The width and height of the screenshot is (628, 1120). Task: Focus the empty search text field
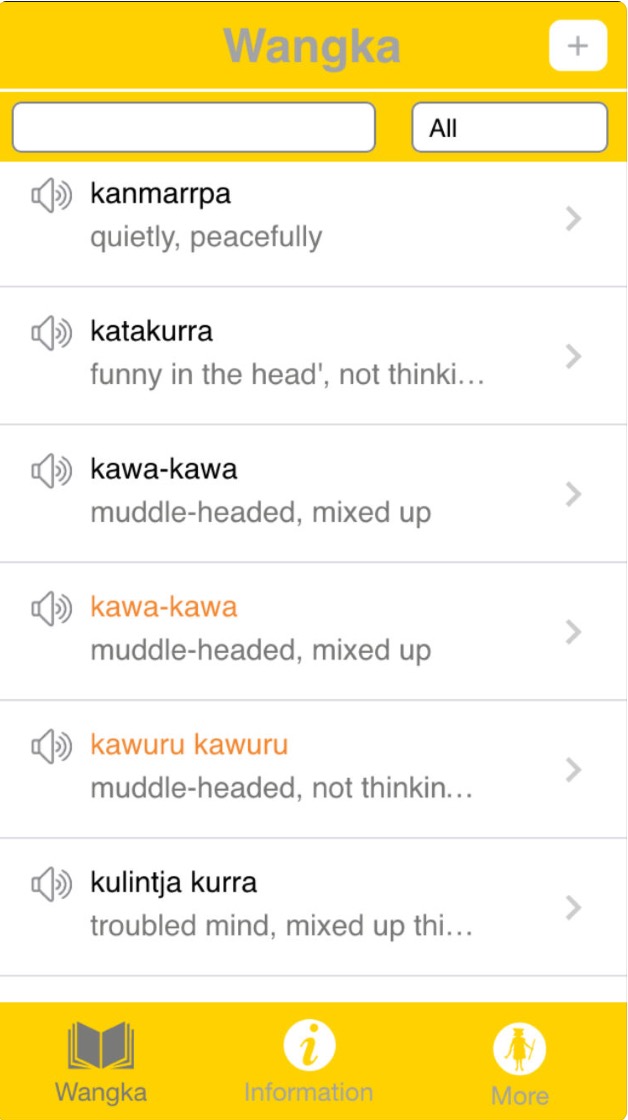tap(194, 127)
